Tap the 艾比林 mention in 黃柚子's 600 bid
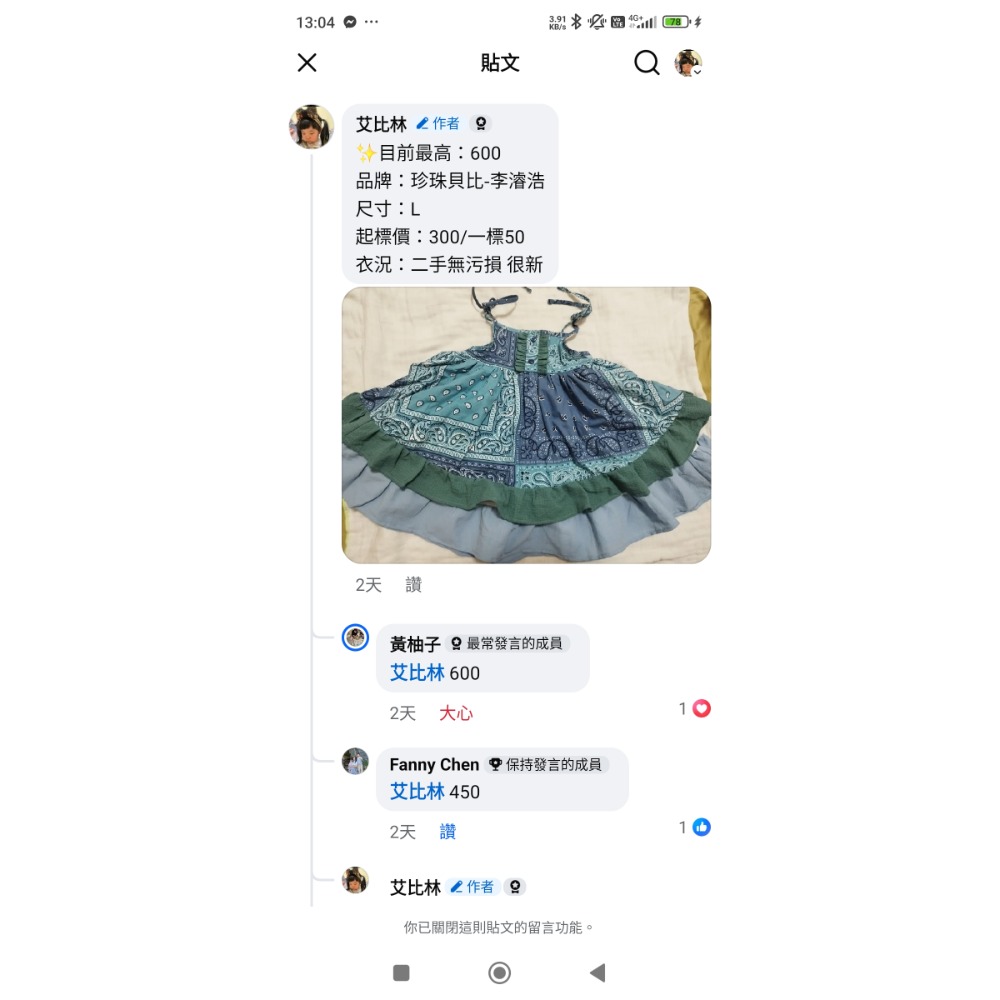 point(416,673)
